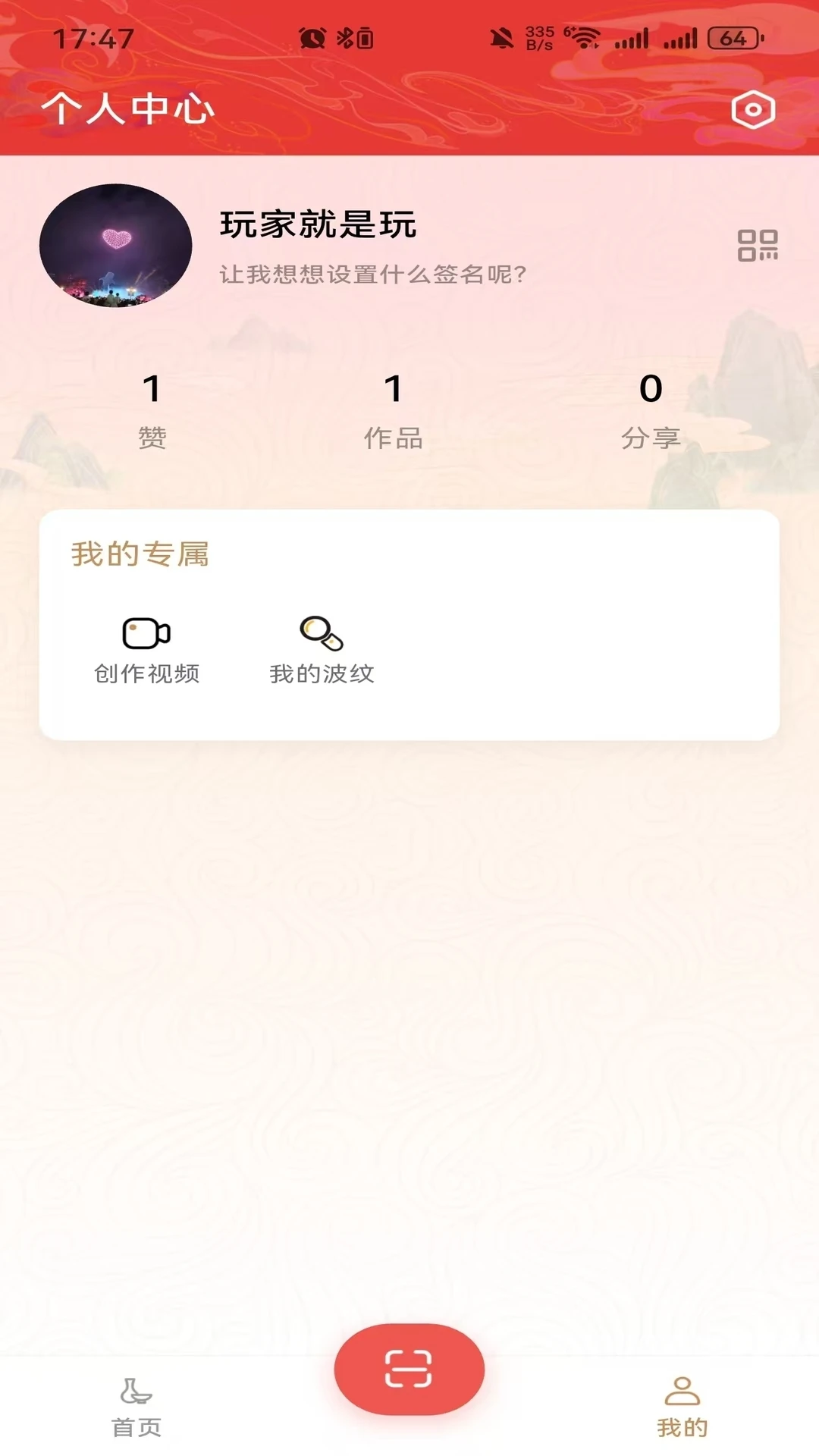819x1456 pixels.
Task: Open the 作品 works count
Action: (394, 409)
